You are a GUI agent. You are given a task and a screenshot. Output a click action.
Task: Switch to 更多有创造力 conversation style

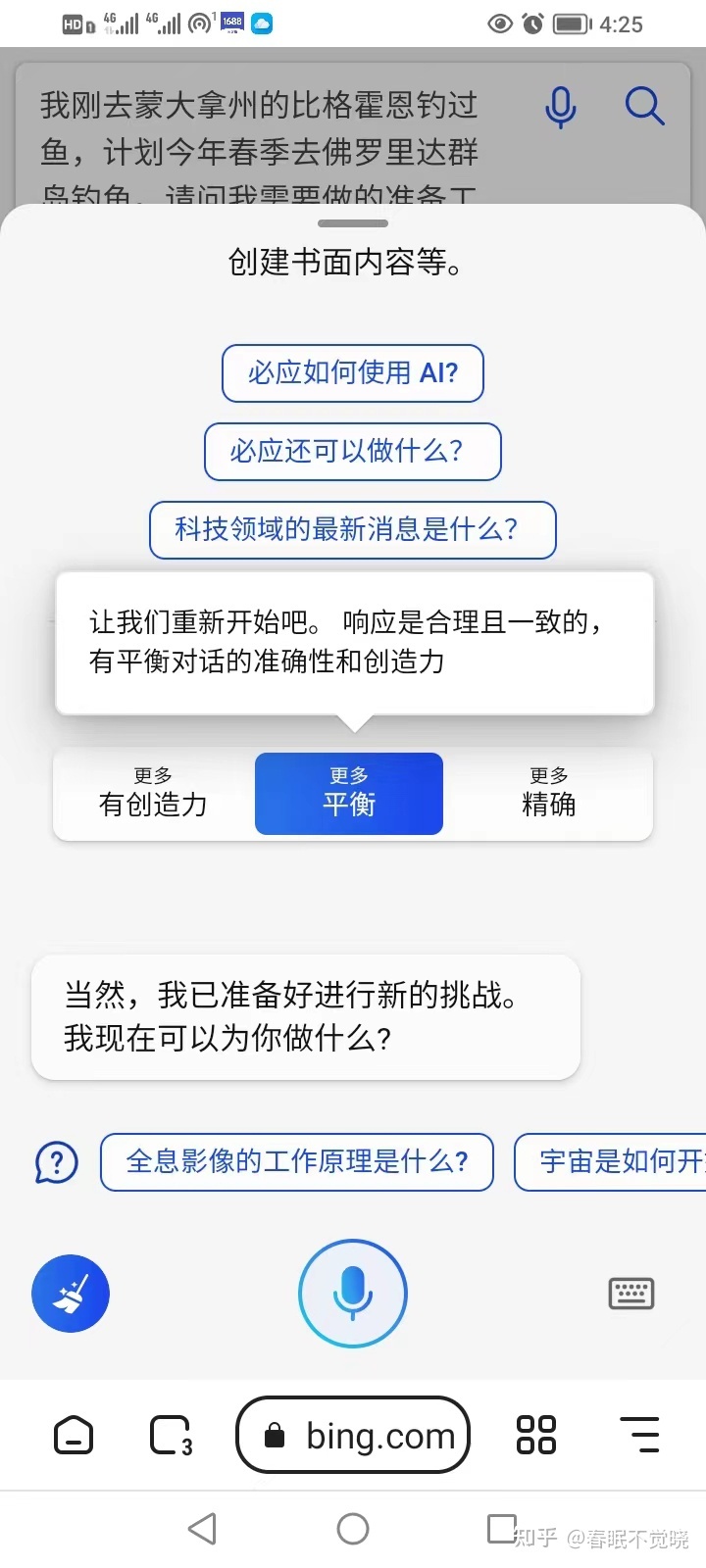tap(154, 794)
